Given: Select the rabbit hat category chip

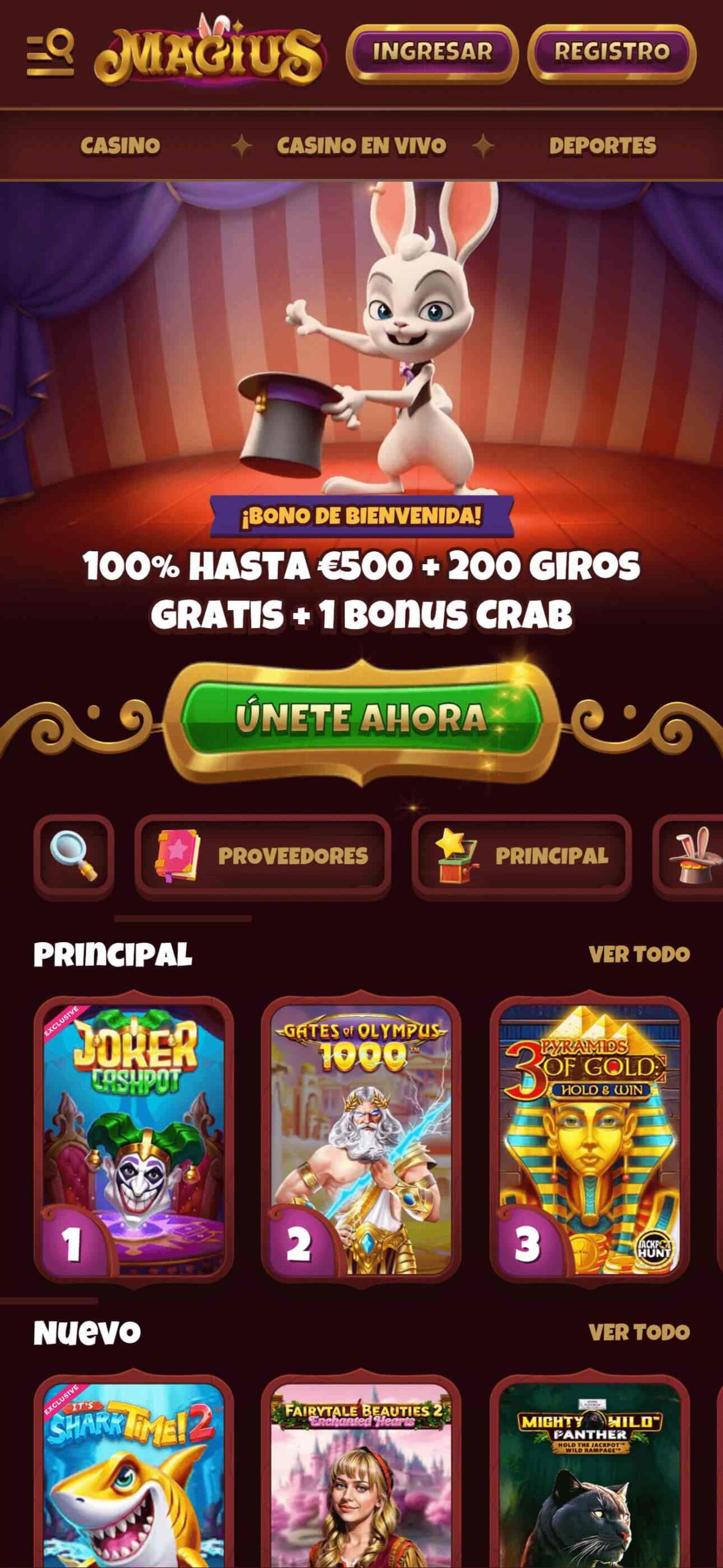Looking at the screenshot, I should (x=688, y=856).
